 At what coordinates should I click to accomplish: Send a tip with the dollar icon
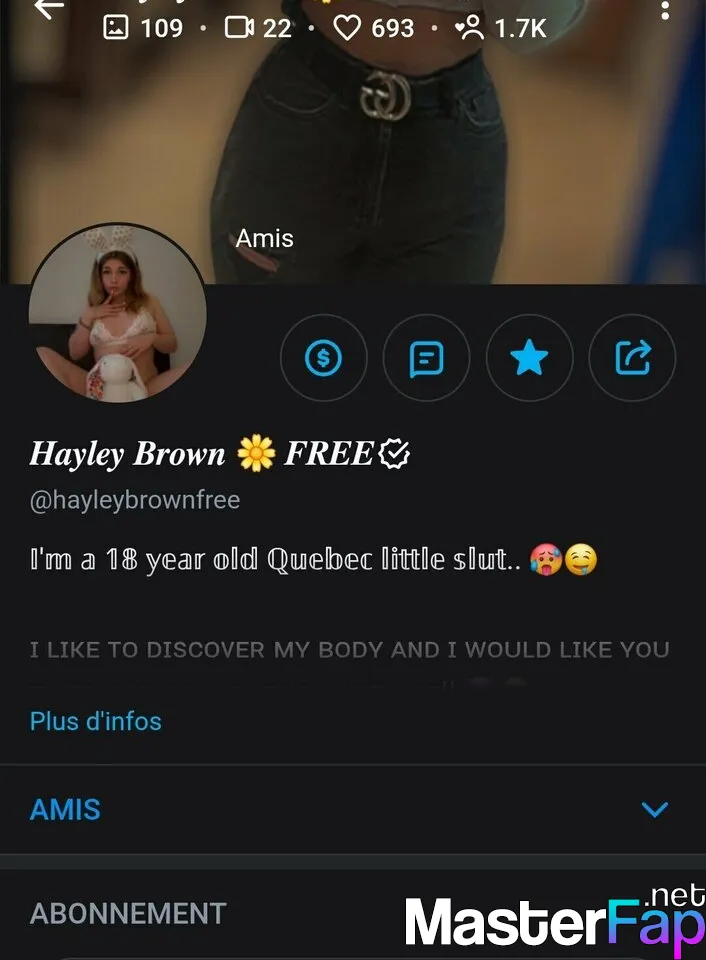tap(324, 357)
